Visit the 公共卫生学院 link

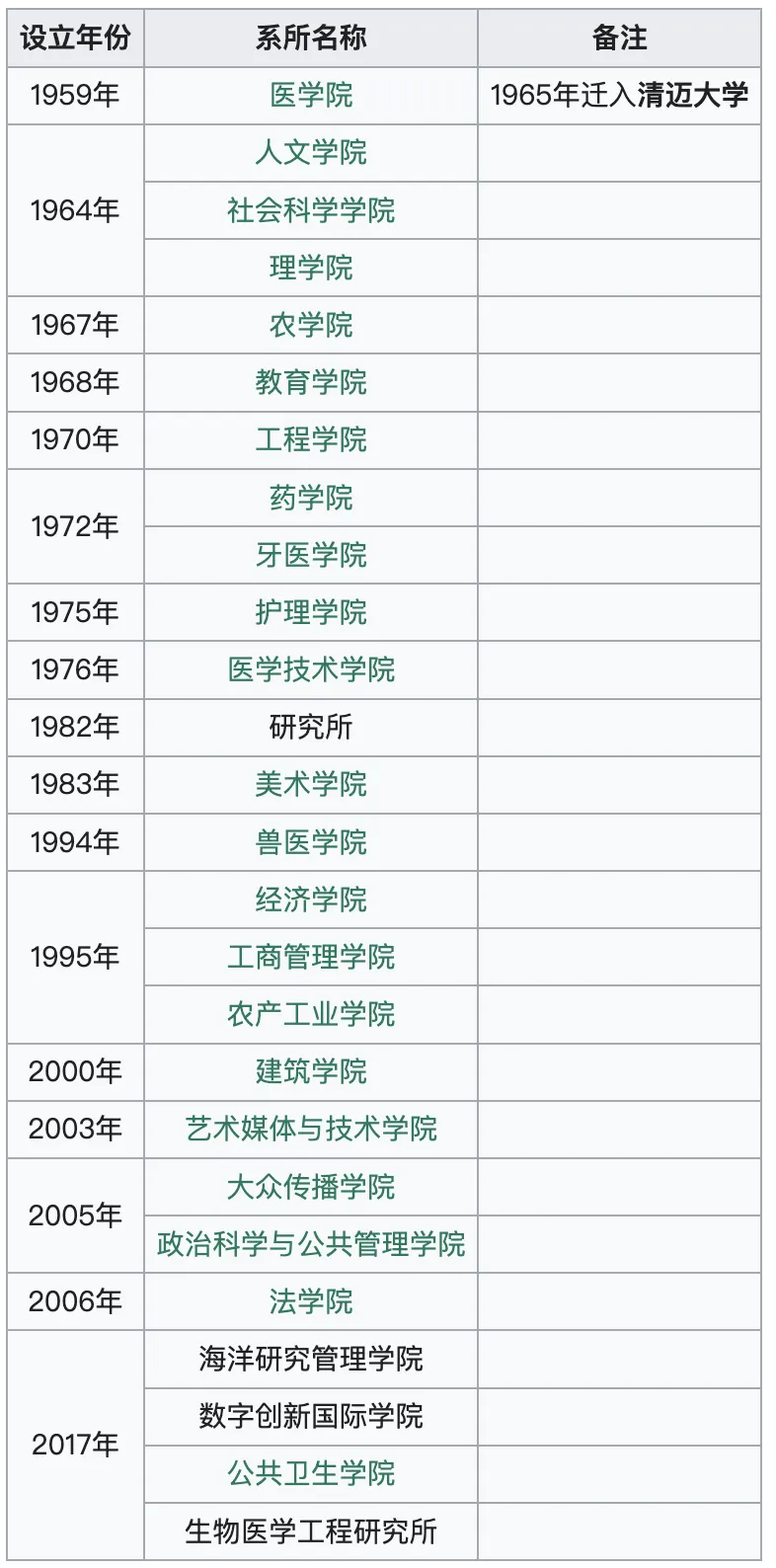click(311, 1473)
